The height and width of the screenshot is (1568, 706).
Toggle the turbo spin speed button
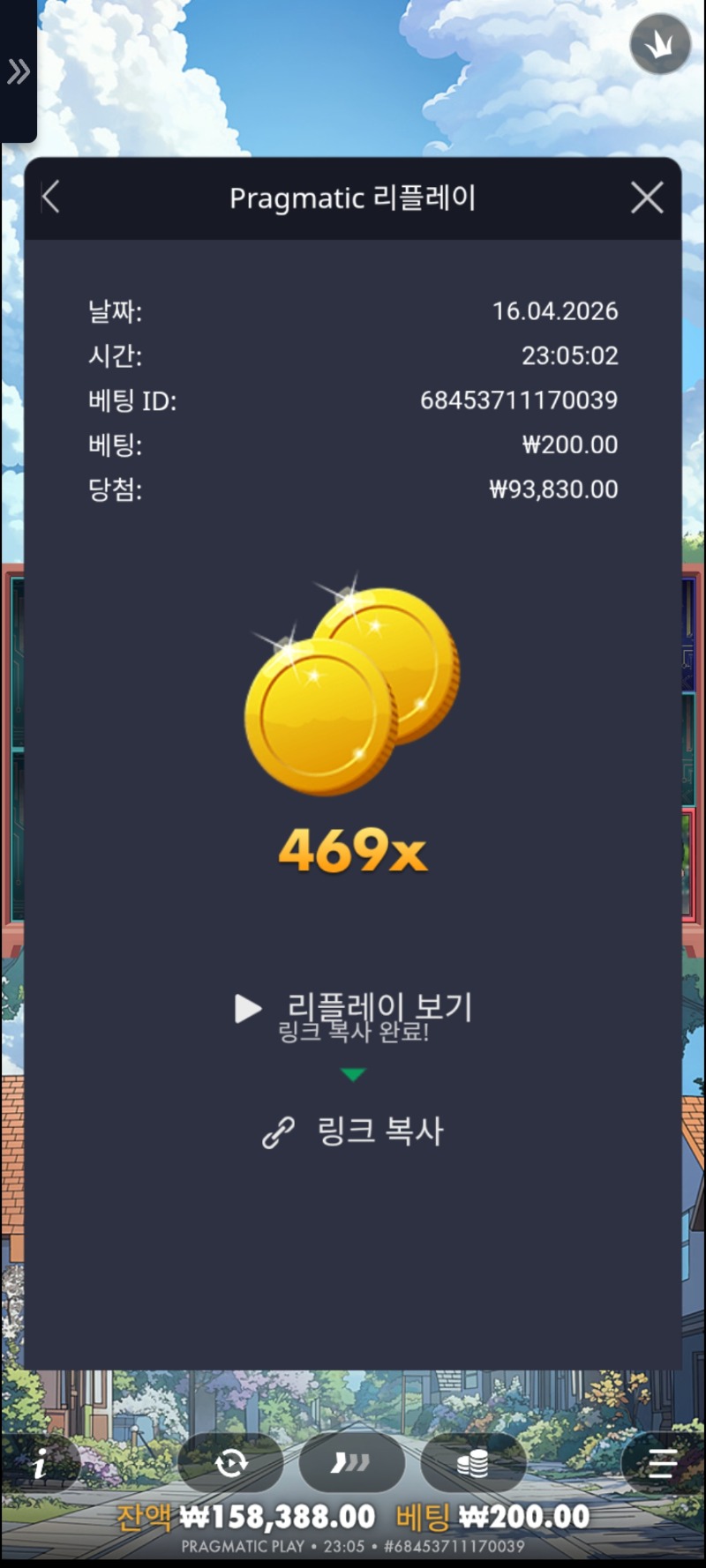[x=351, y=1464]
